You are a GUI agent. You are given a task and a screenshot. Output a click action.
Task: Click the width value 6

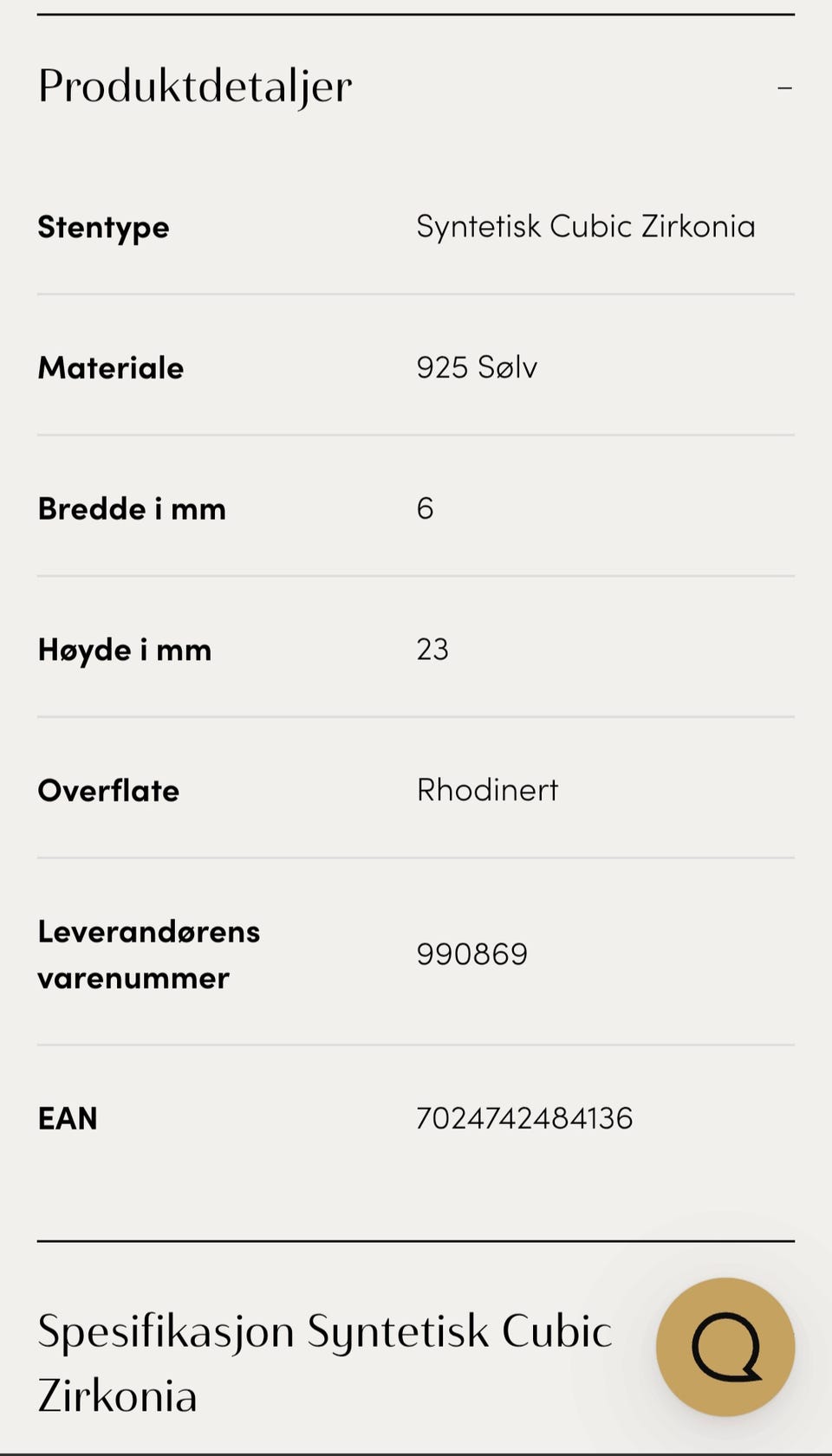425,508
